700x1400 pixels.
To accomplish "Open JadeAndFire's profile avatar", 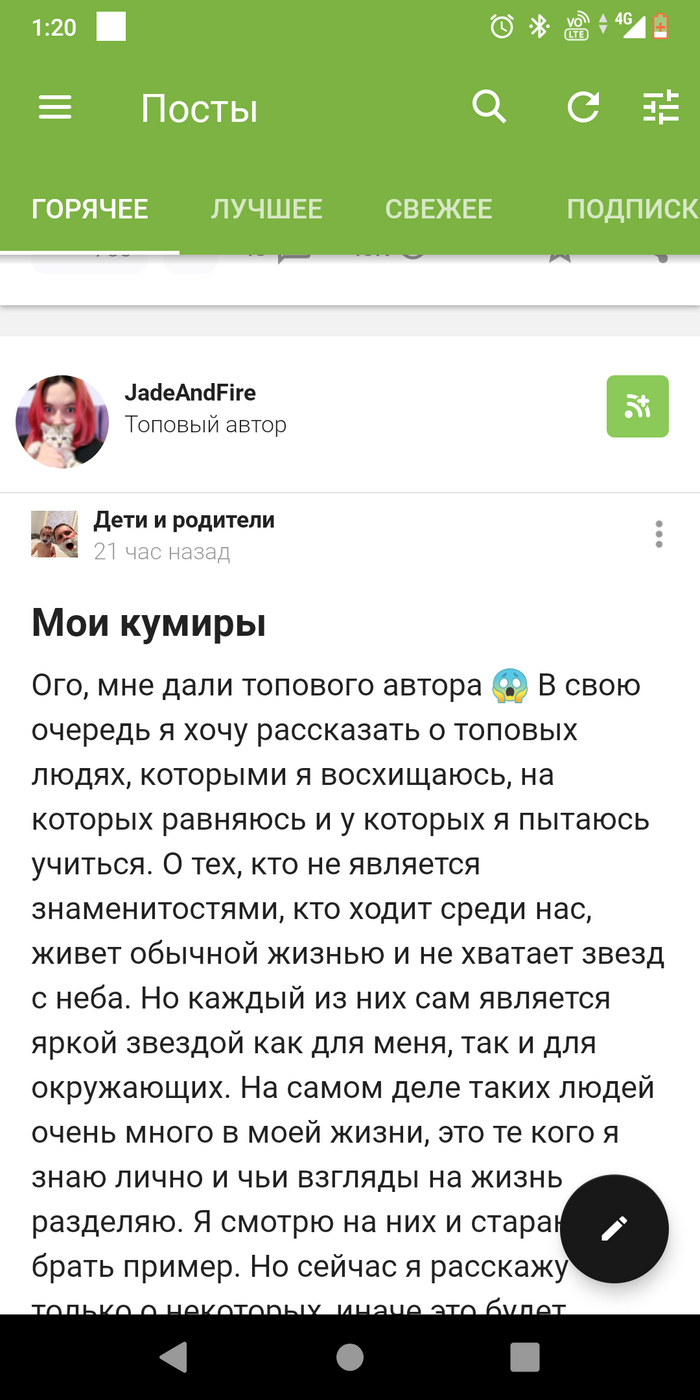I will [x=61, y=422].
